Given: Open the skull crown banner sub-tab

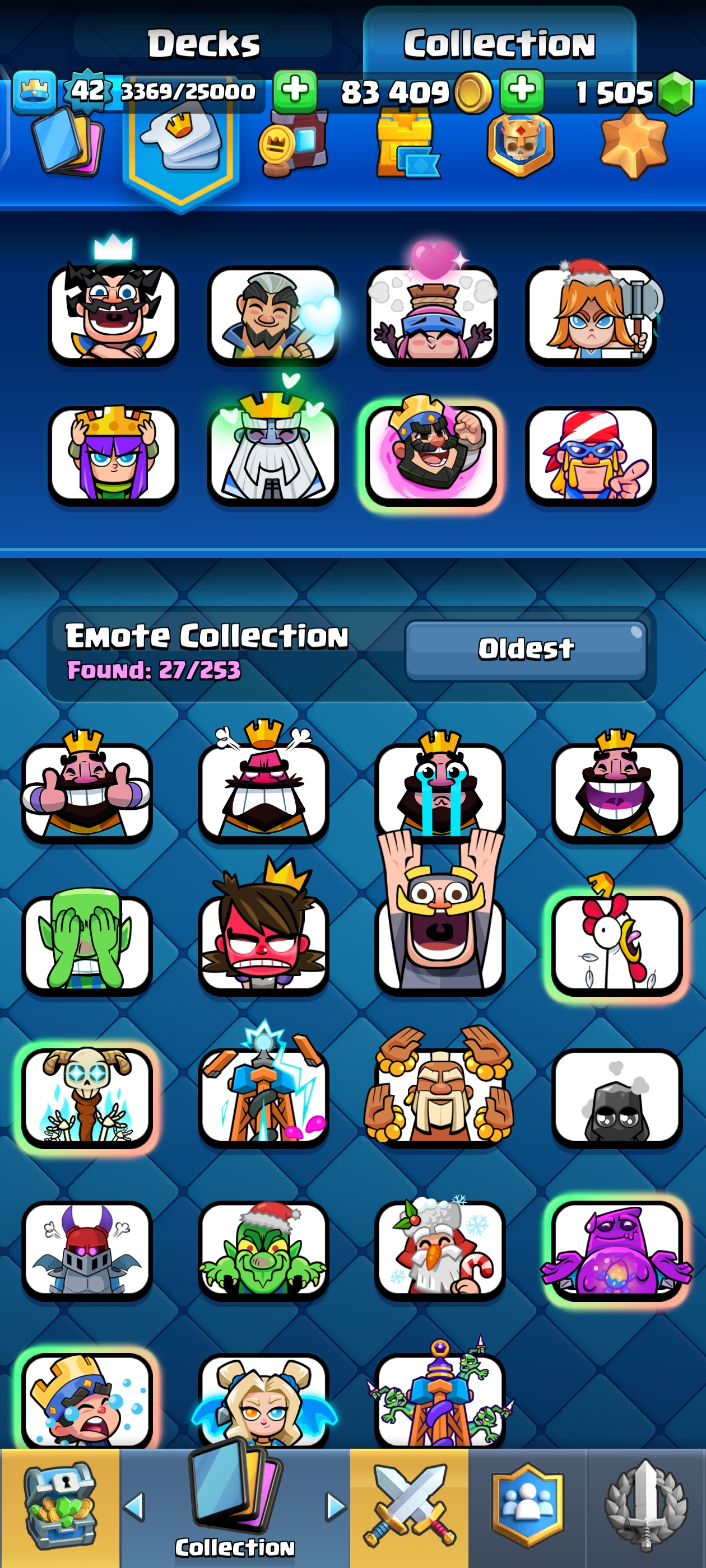Looking at the screenshot, I should [x=520, y=145].
